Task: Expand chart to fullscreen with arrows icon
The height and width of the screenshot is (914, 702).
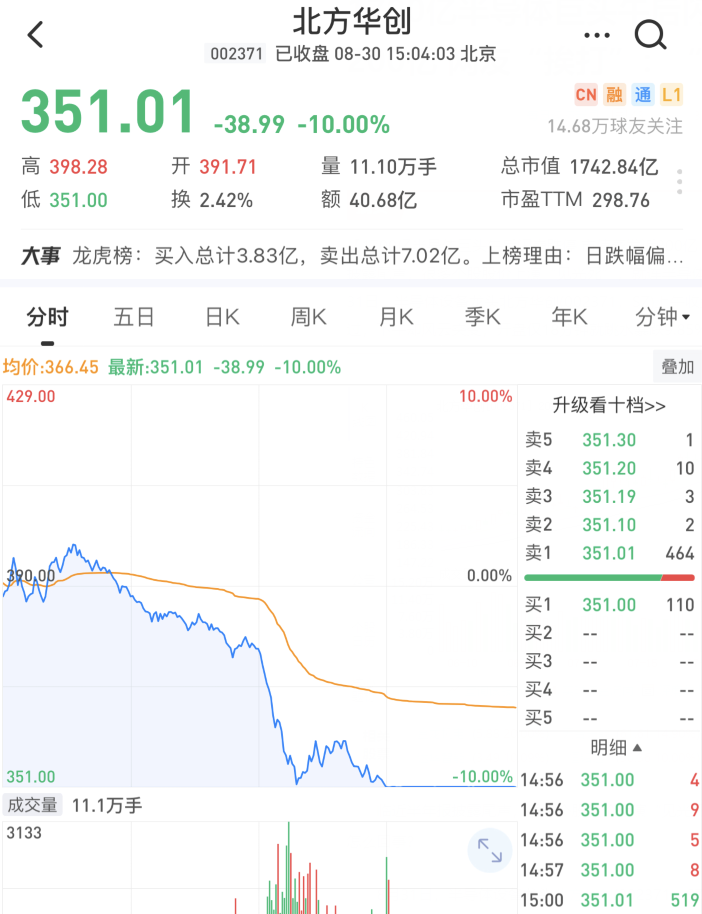Action: [x=489, y=850]
